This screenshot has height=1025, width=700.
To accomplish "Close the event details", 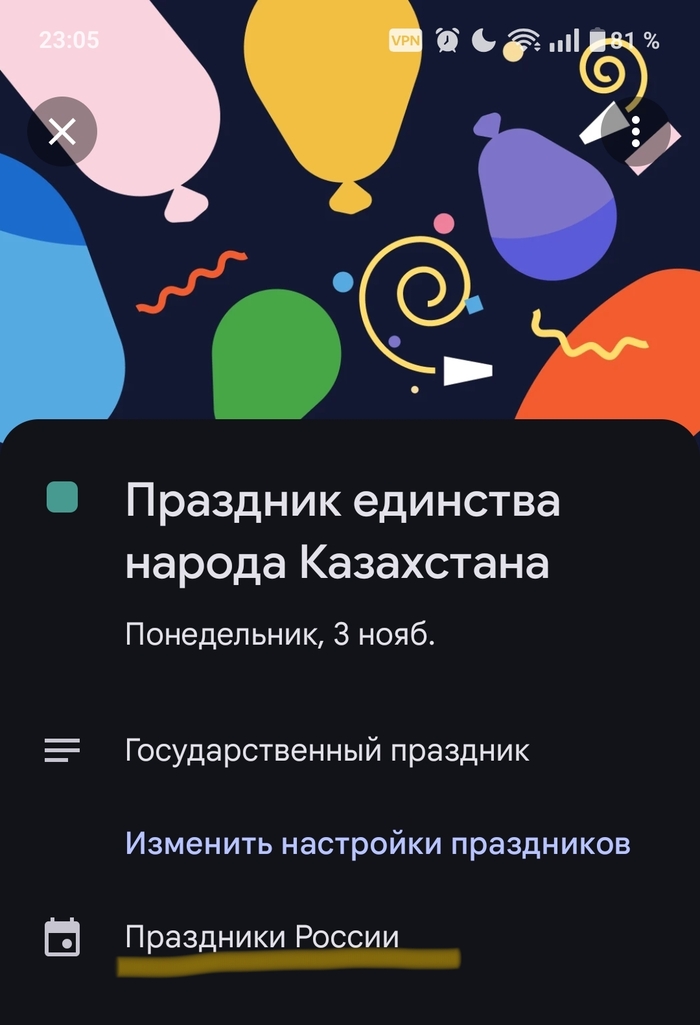I will point(62,131).
